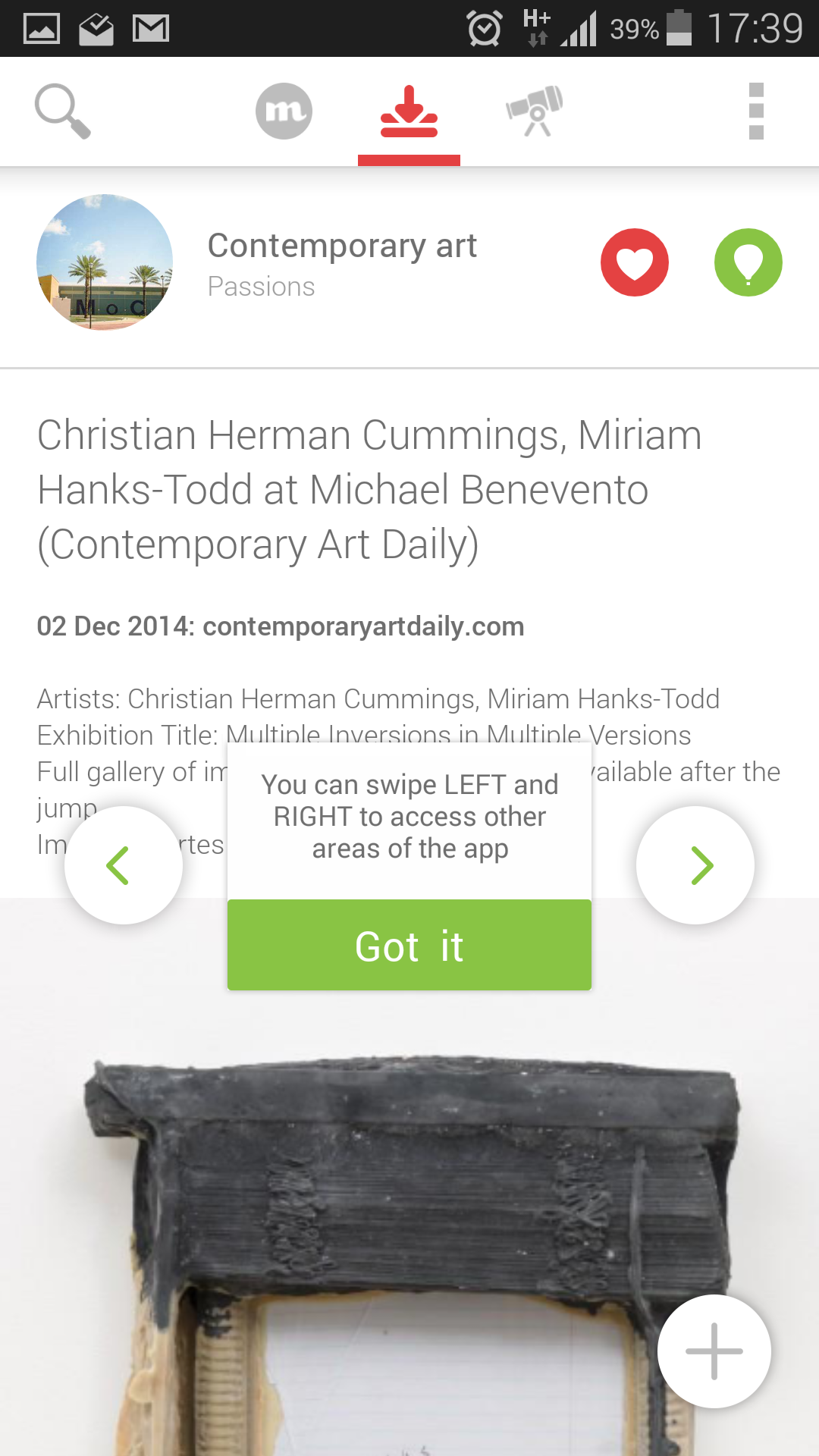This screenshot has width=819, height=1456.
Task: Tap the green lightbulb button
Action: tap(748, 262)
